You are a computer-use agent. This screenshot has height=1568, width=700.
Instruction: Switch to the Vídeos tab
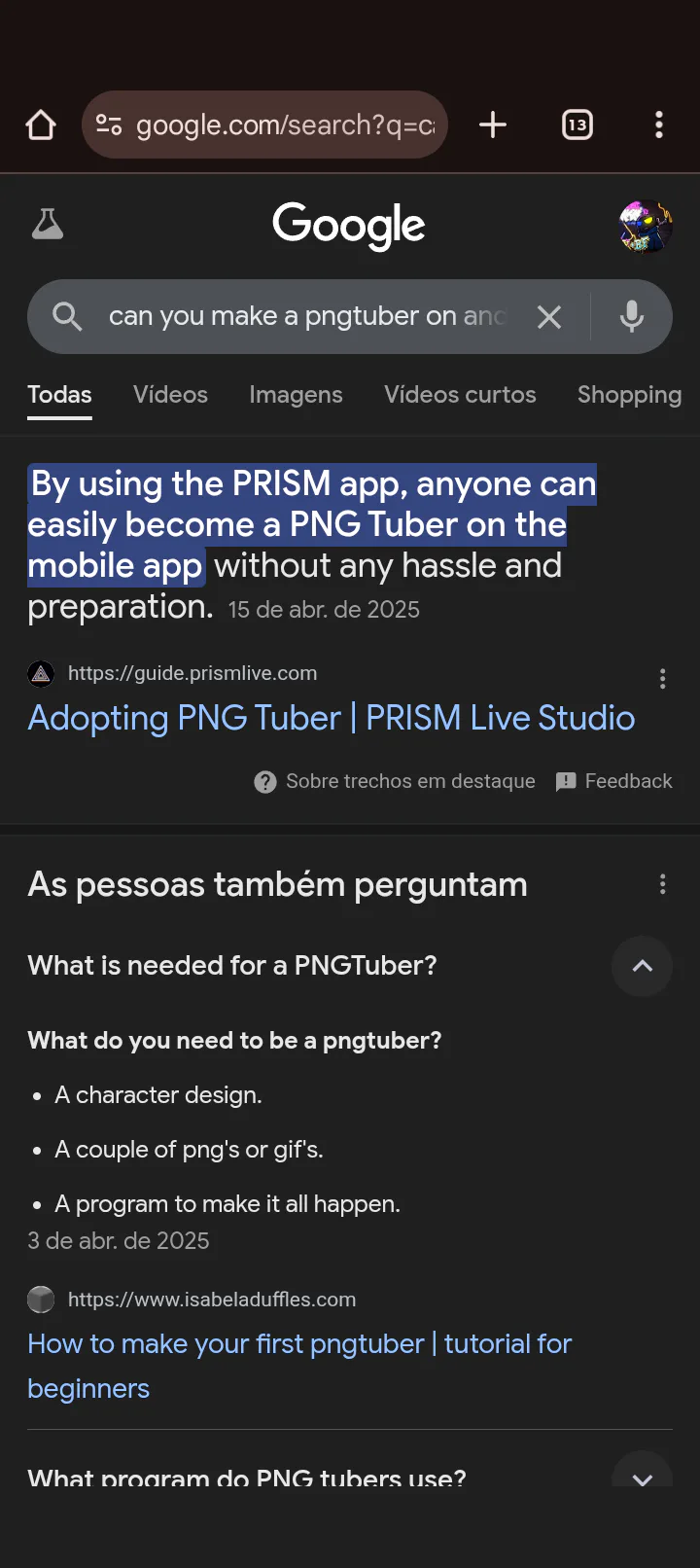click(x=170, y=394)
